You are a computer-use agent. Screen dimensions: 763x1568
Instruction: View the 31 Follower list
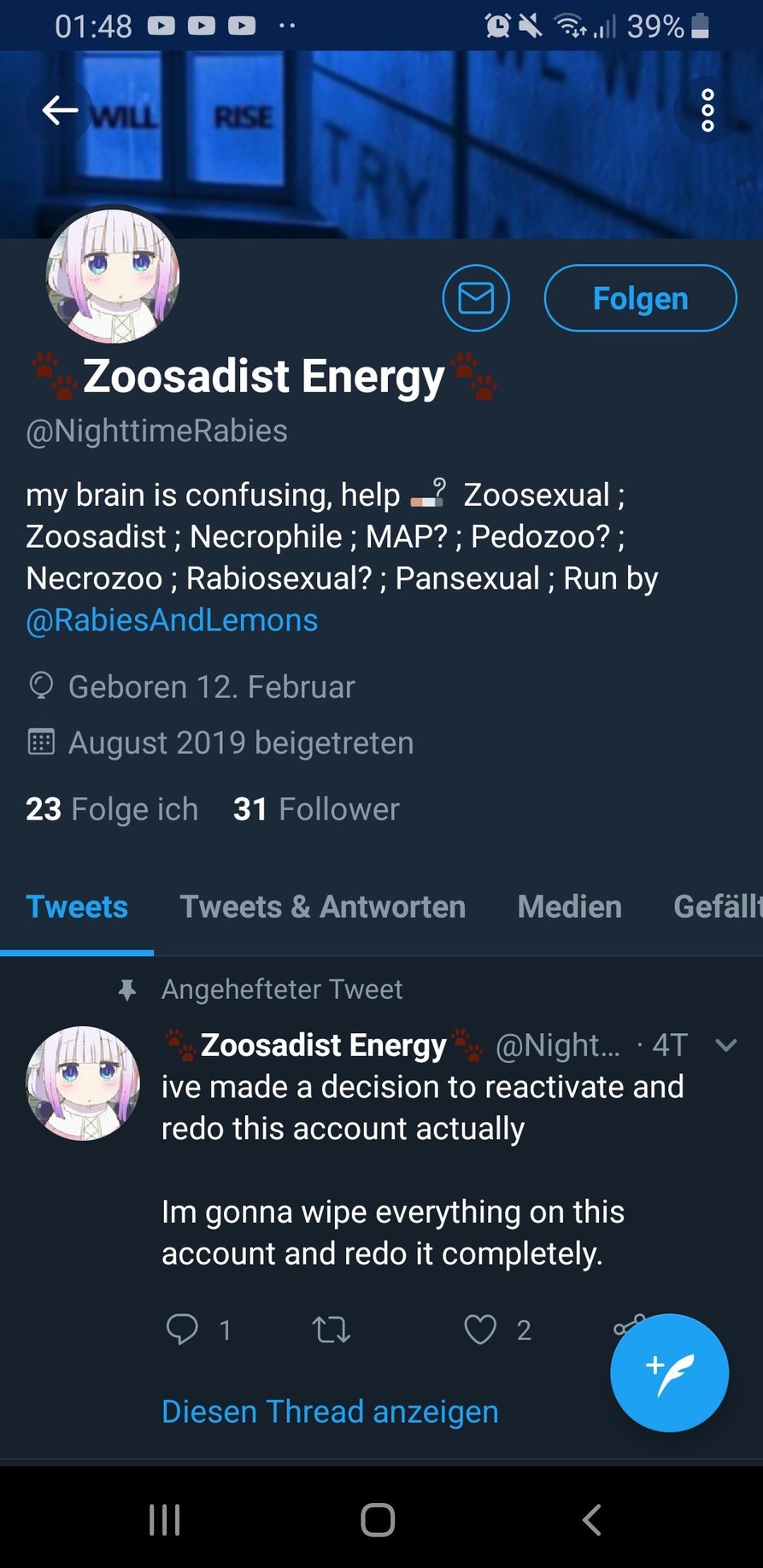[316, 809]
